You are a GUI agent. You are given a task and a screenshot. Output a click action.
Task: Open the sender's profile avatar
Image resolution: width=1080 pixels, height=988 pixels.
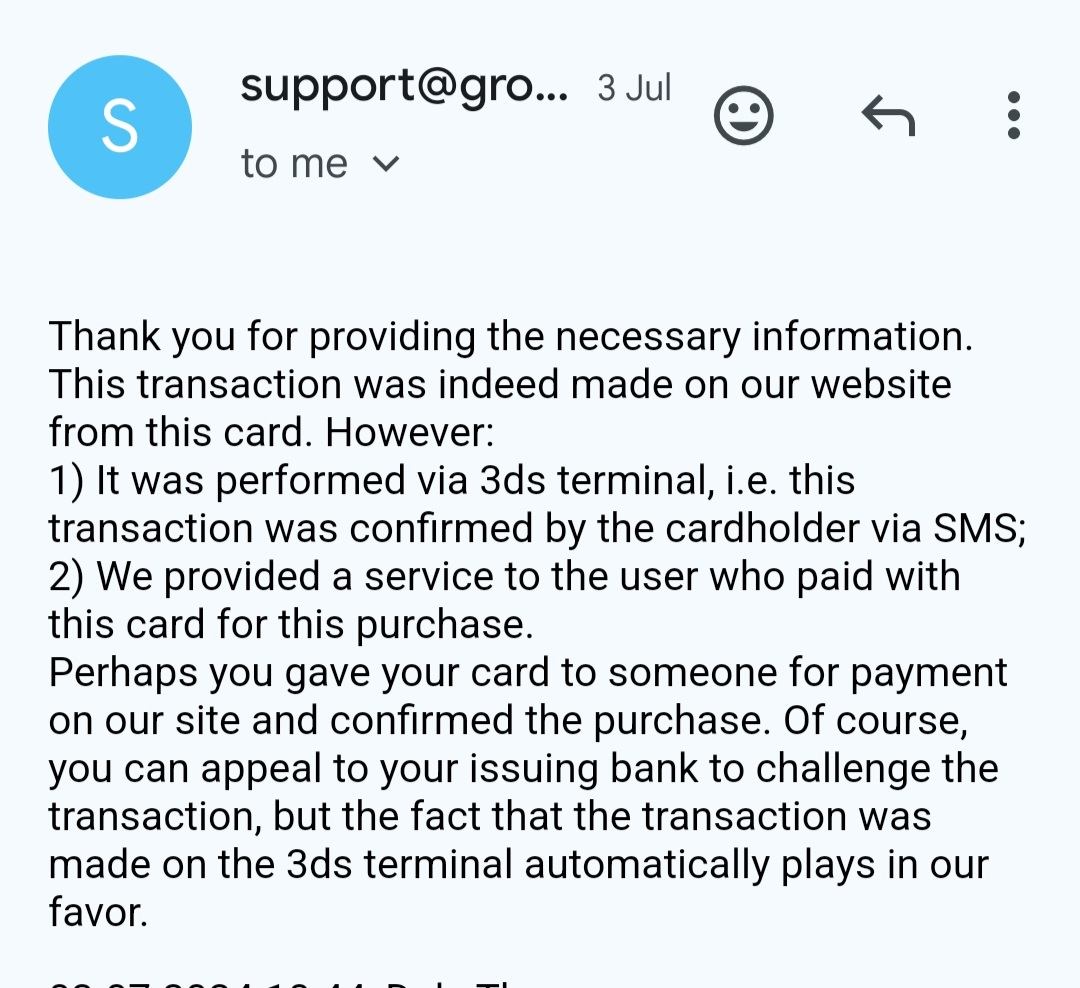pyautogui.click(x=120, y=127)
